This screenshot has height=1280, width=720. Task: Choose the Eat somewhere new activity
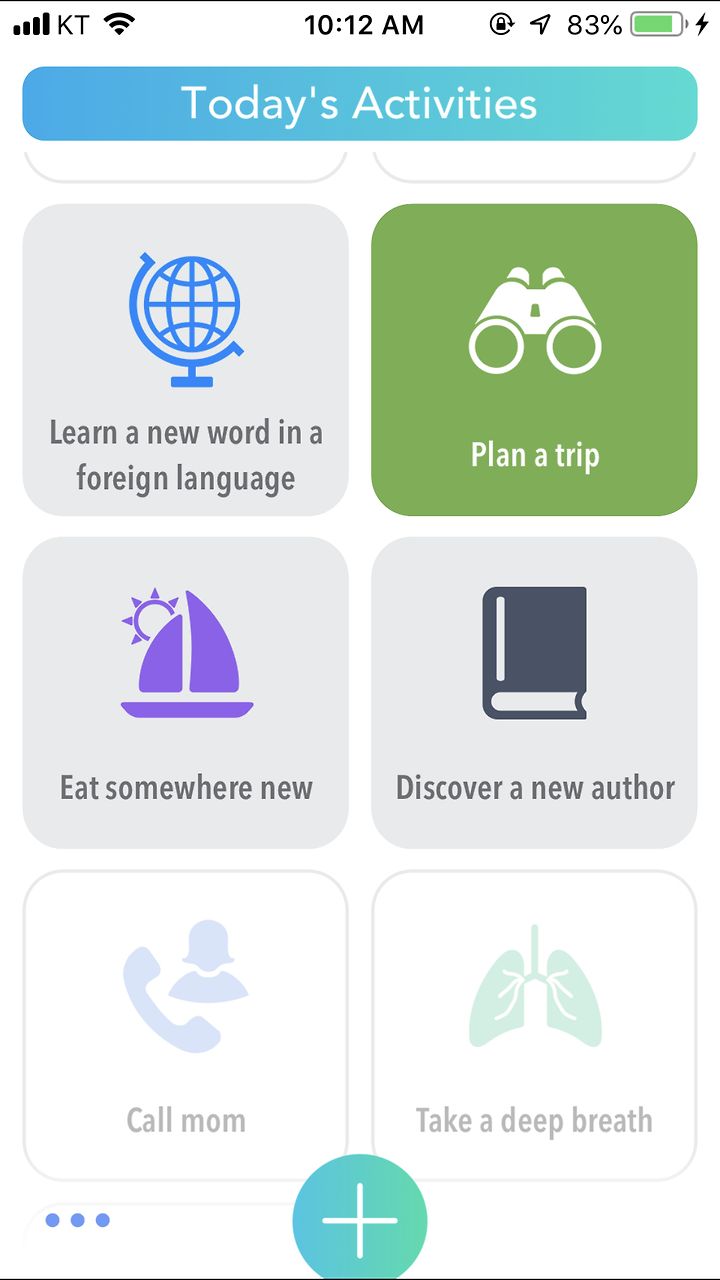click(x=186, y=693)
